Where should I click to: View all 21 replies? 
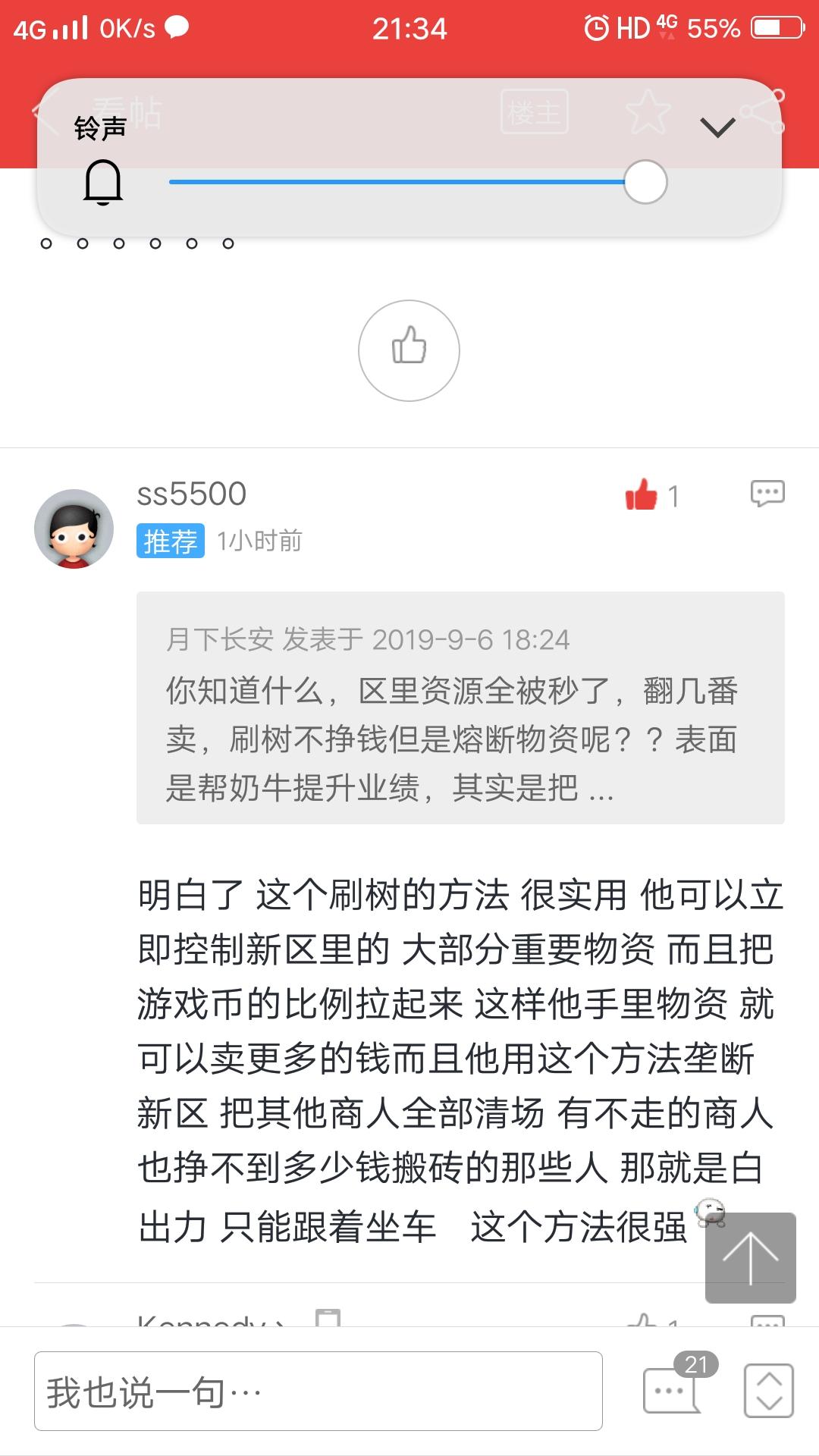pos(672,1389)
